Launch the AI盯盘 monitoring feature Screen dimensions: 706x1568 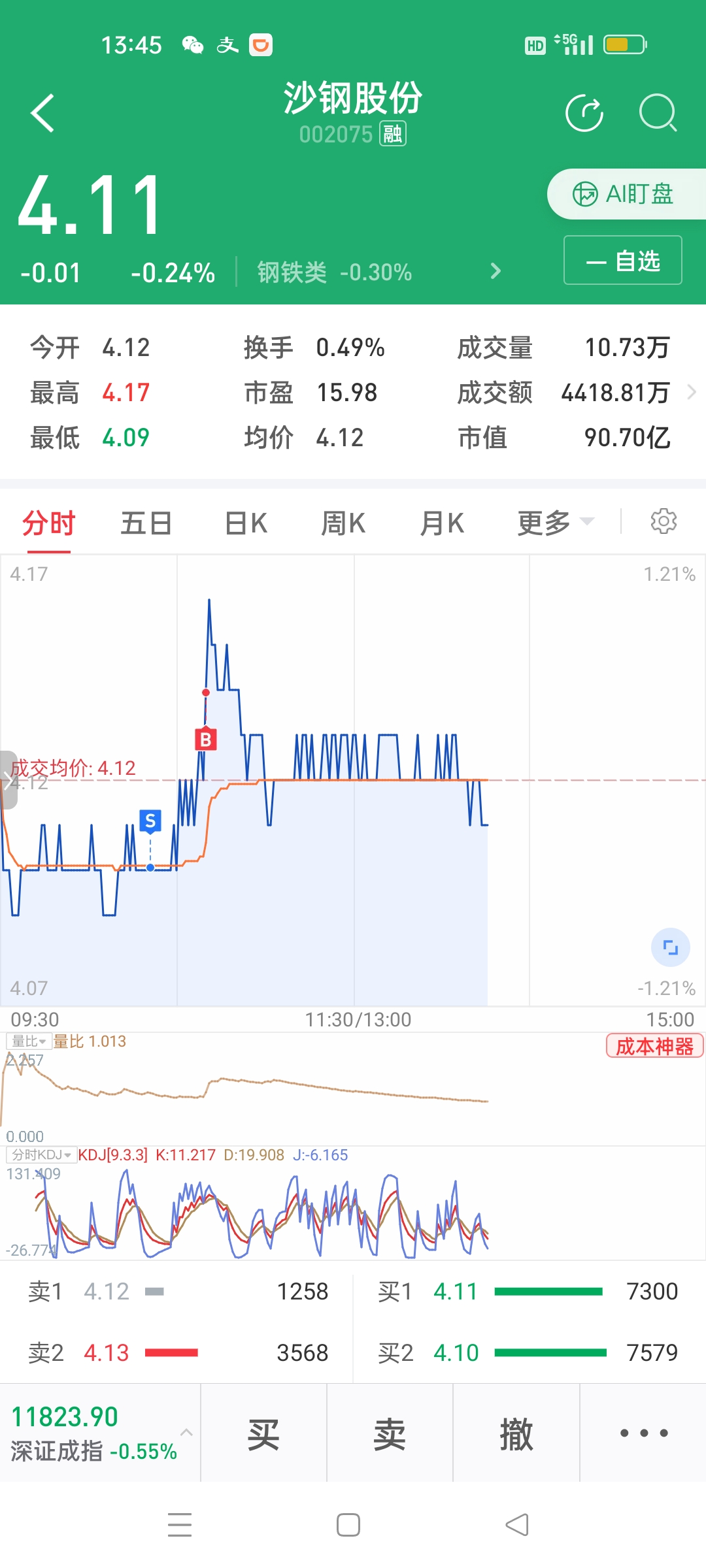(x=624, y=194)
